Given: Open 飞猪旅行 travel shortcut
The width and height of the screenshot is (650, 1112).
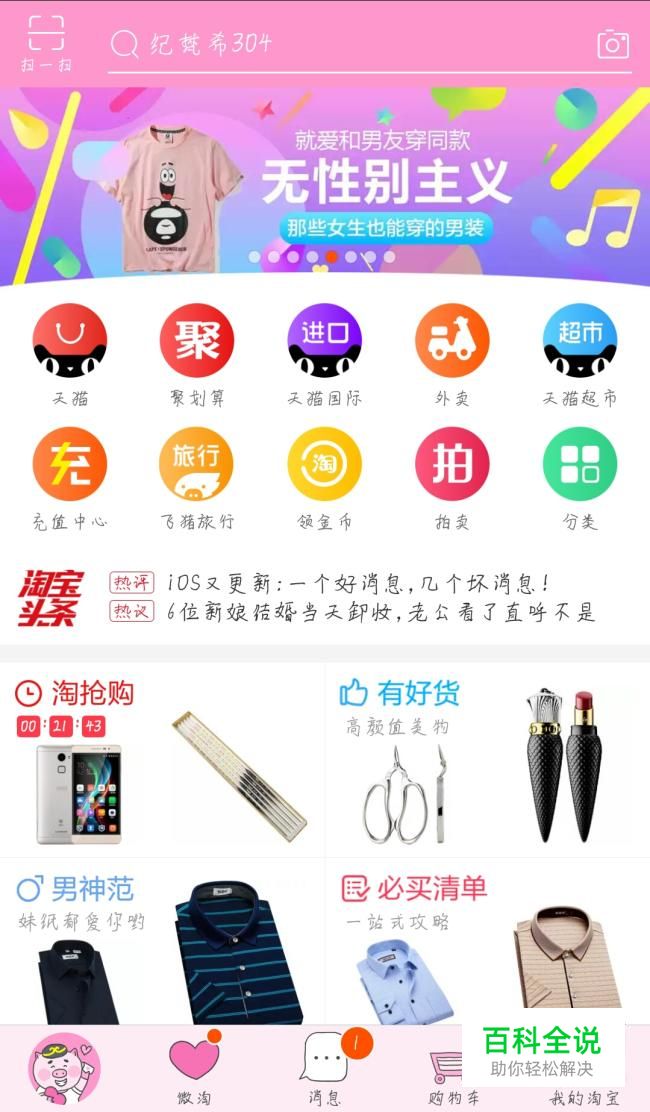Looking at the screenshot, I should pyautogui.click(x=197, y=477).
